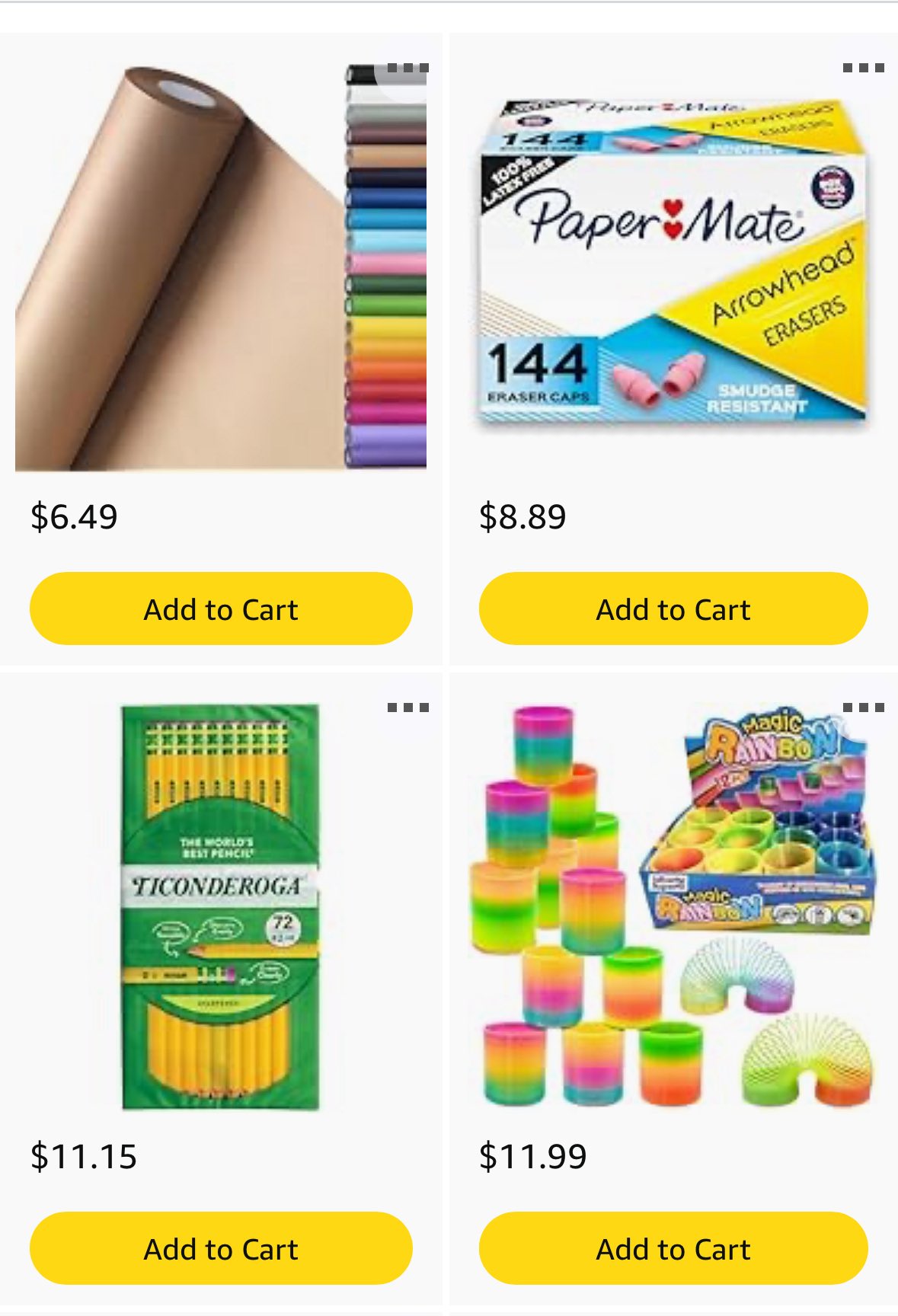898x1316 pixels.
Task: Add Ticonderoga pencils to cart
Action: click(221, 1248)
